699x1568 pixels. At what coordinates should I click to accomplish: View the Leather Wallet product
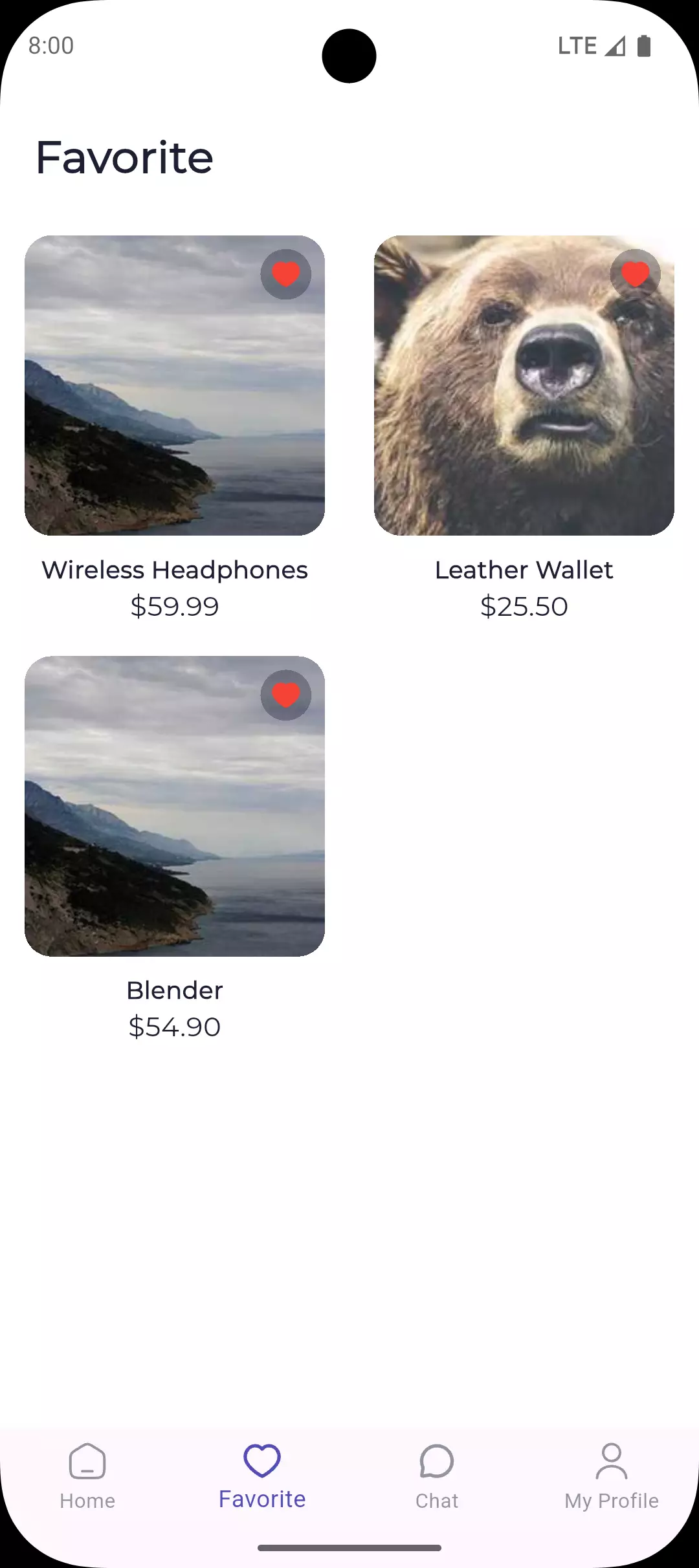(x=524, y=401)
